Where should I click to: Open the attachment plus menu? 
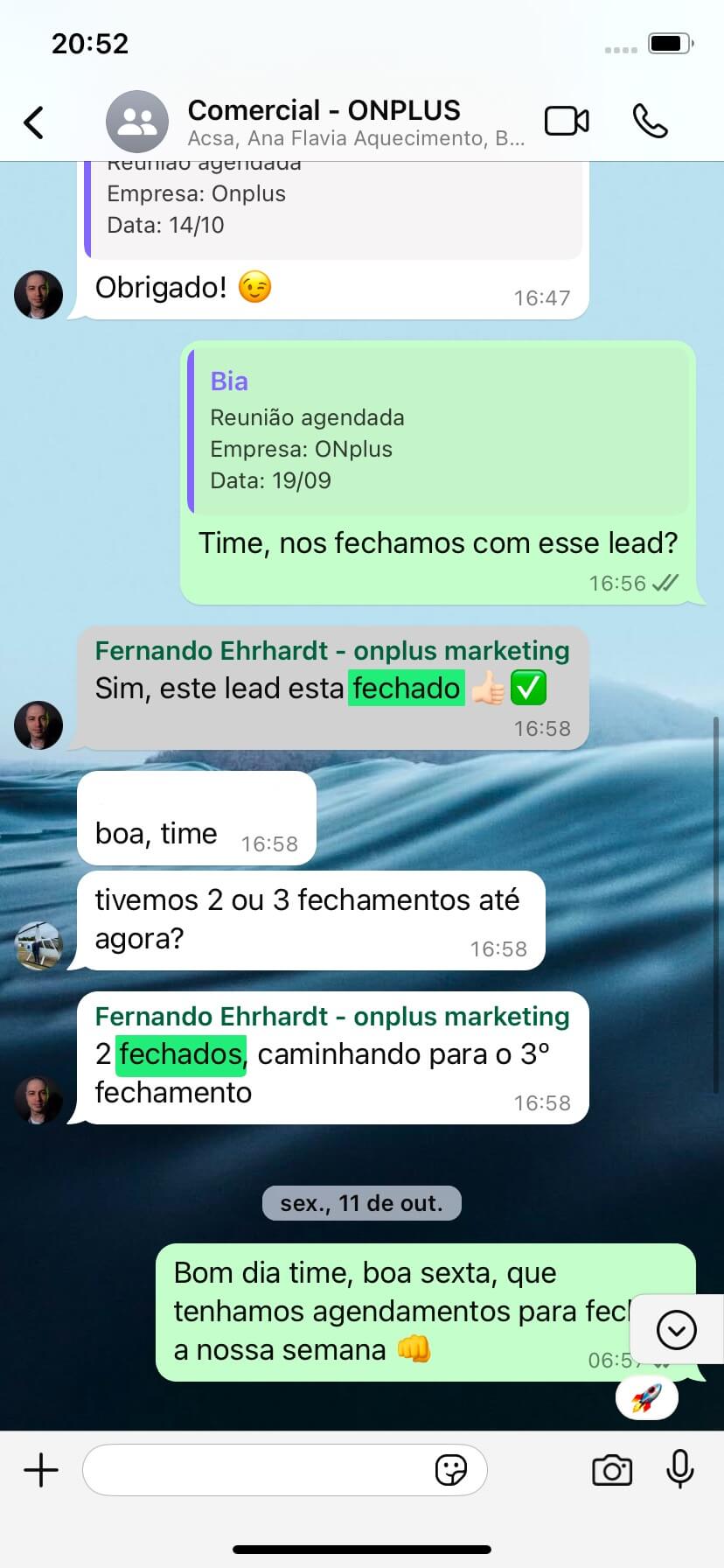[x=41, y=1469]
